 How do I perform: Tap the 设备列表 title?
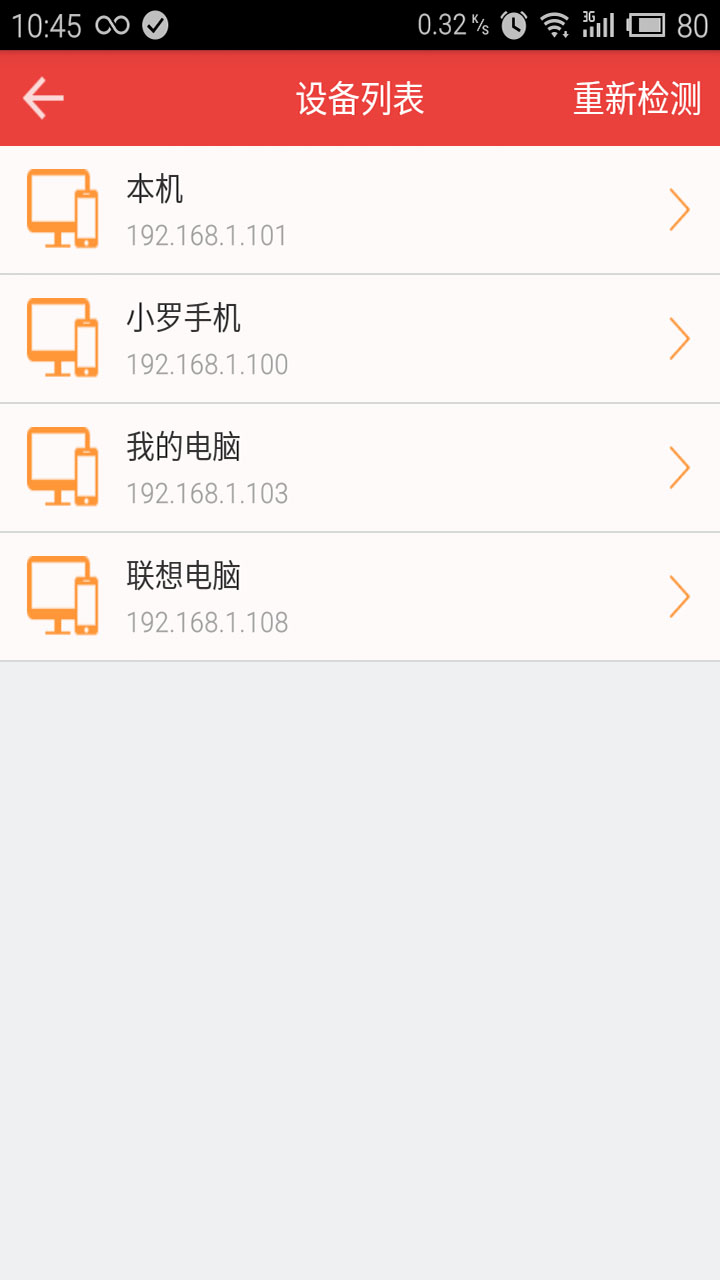[x=360, y=98]
